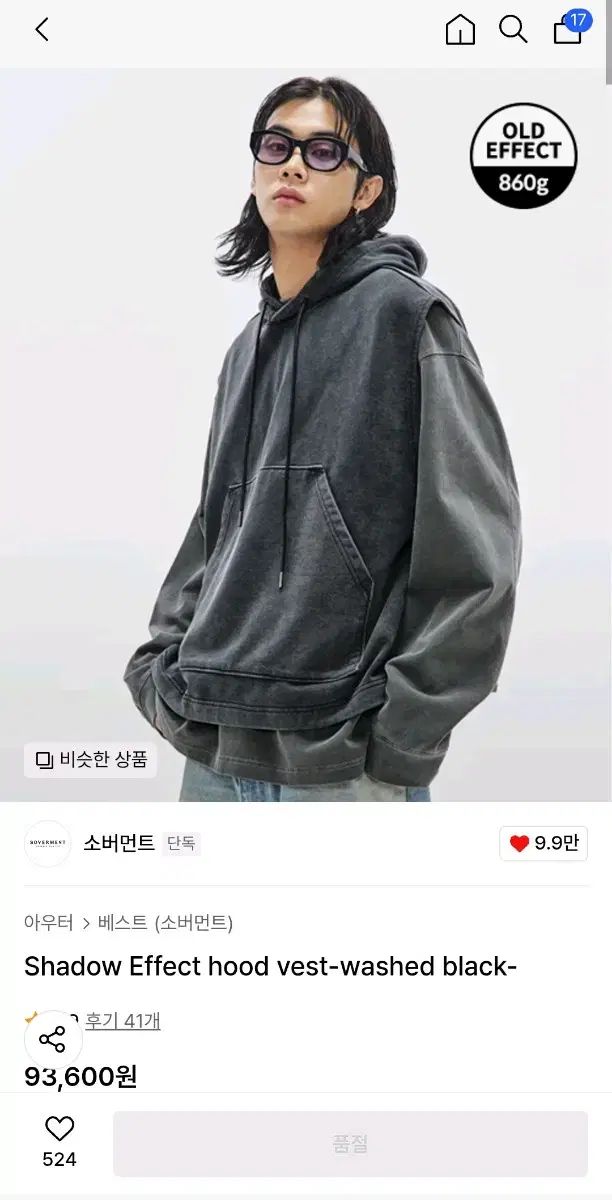Open the 소버먼트 brand page

click(118, 843)
